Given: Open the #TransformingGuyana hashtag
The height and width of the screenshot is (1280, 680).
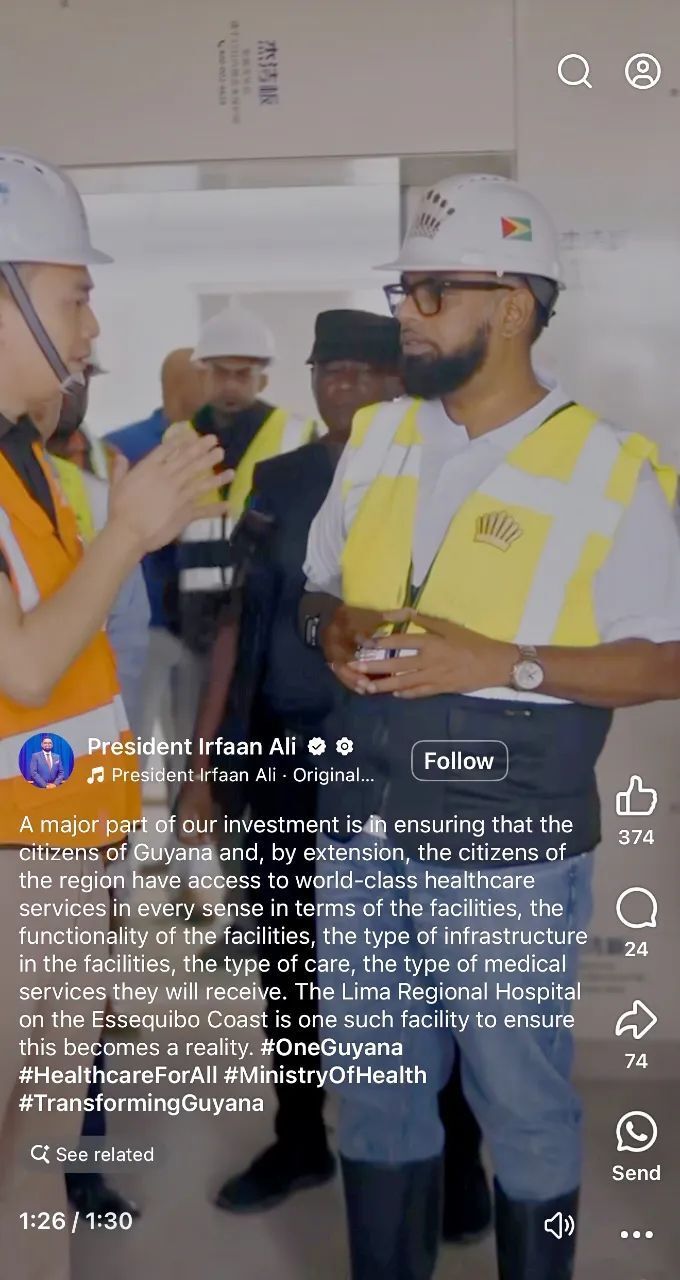Looking at the screenshot, I should [141, 1103].
